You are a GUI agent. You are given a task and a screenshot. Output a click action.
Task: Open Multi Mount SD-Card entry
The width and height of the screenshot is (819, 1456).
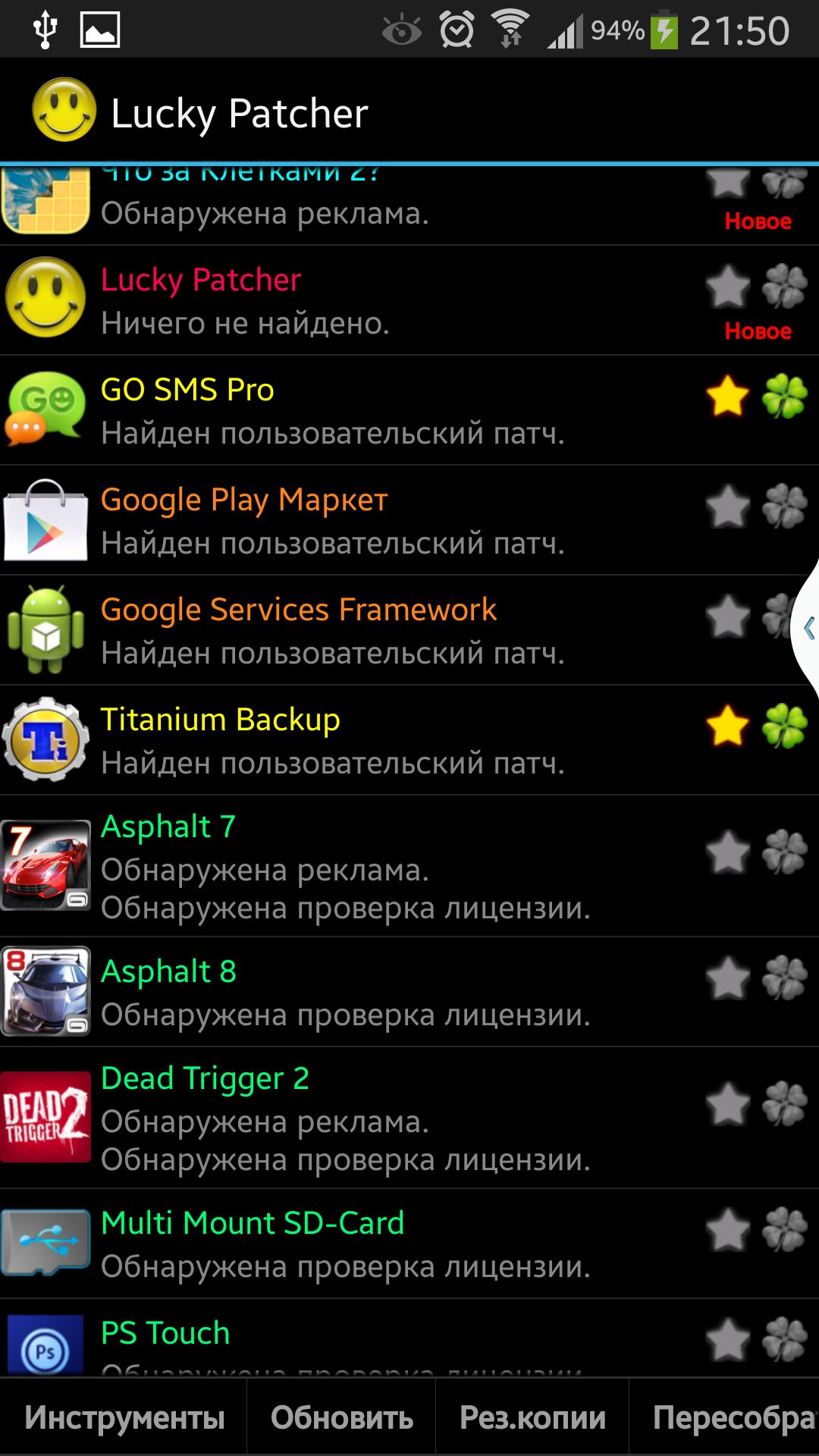click(x=409, y=1244)
